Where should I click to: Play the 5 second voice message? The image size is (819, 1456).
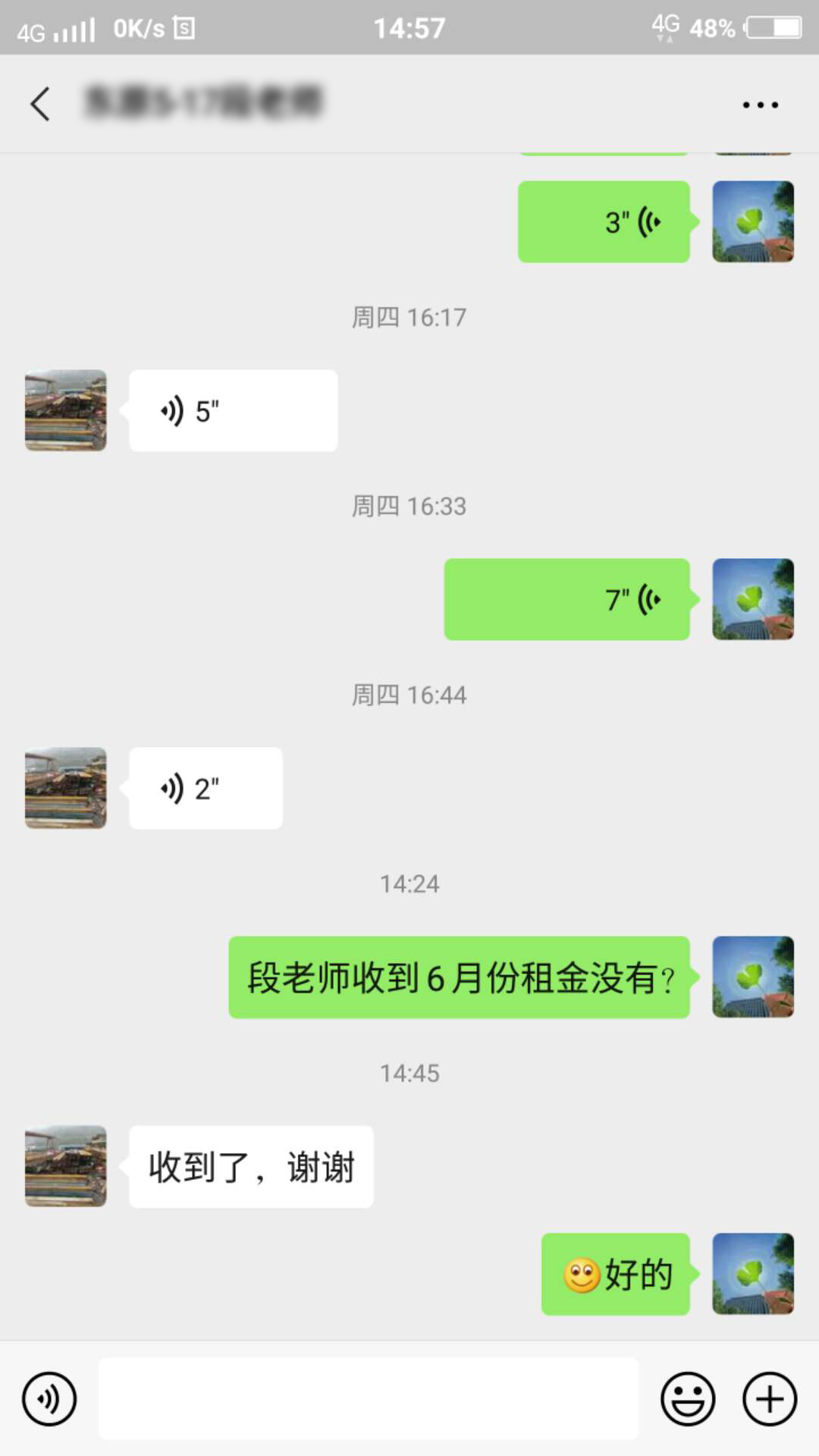233,409
